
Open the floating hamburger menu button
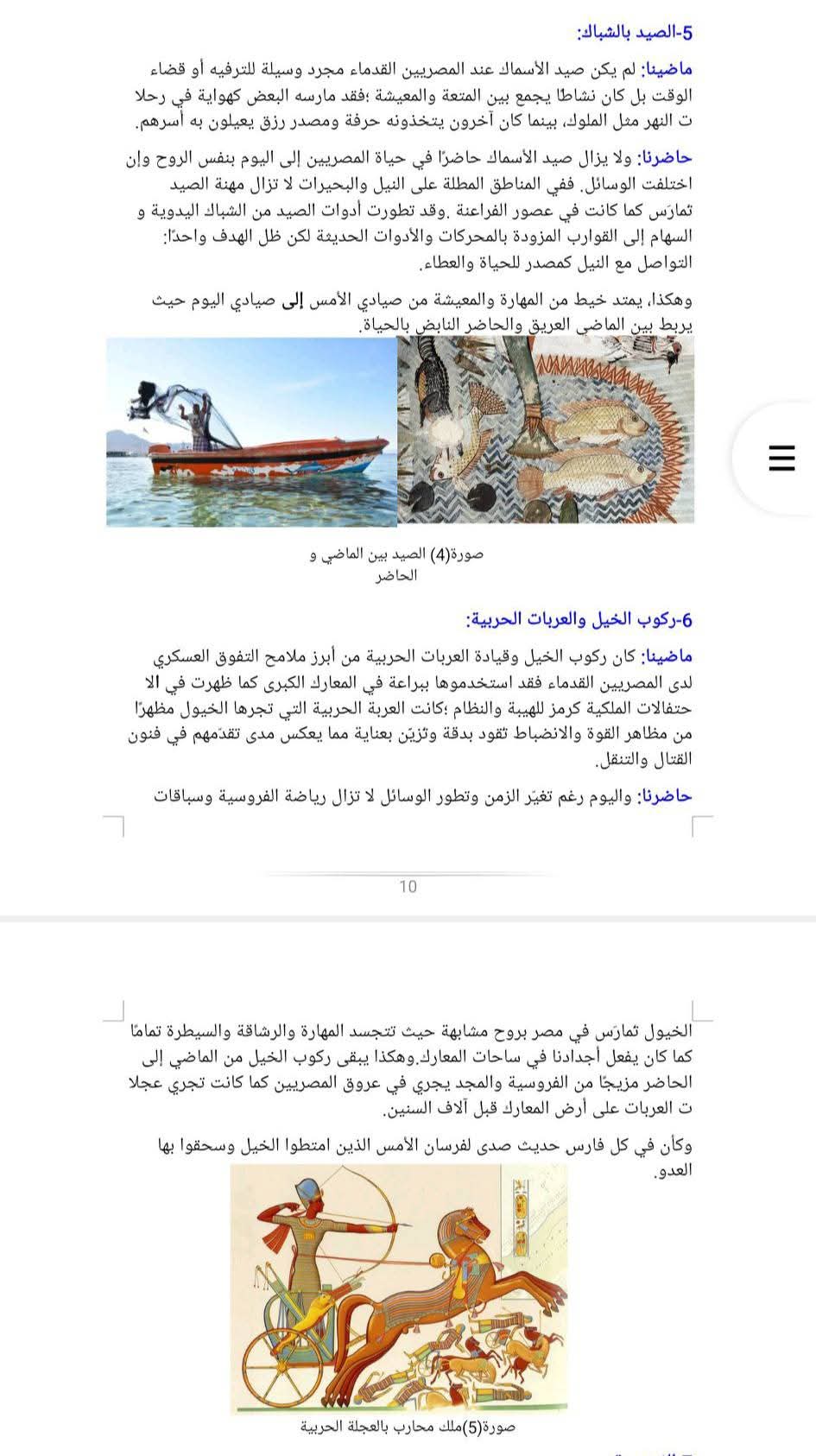pos(781,458)
